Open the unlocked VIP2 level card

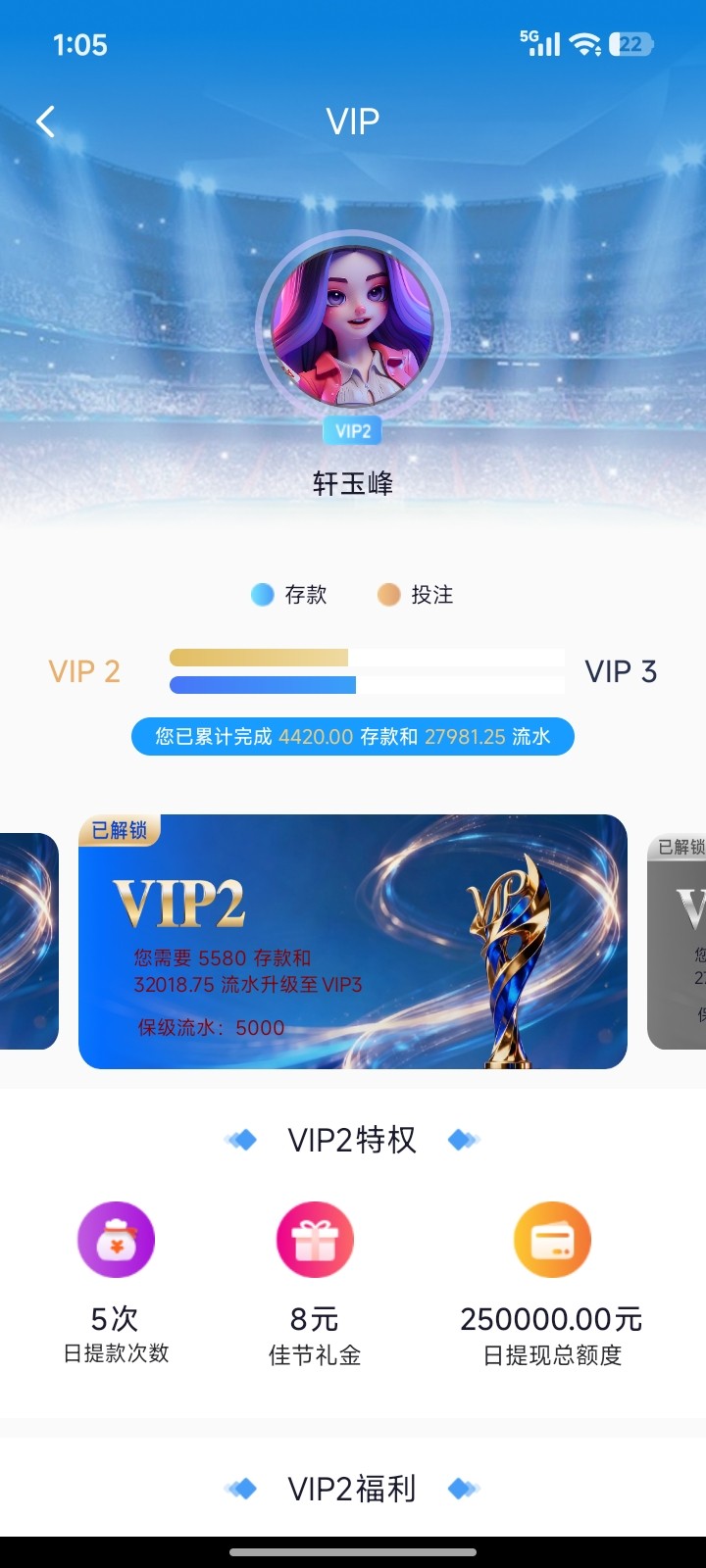(352, 941)
